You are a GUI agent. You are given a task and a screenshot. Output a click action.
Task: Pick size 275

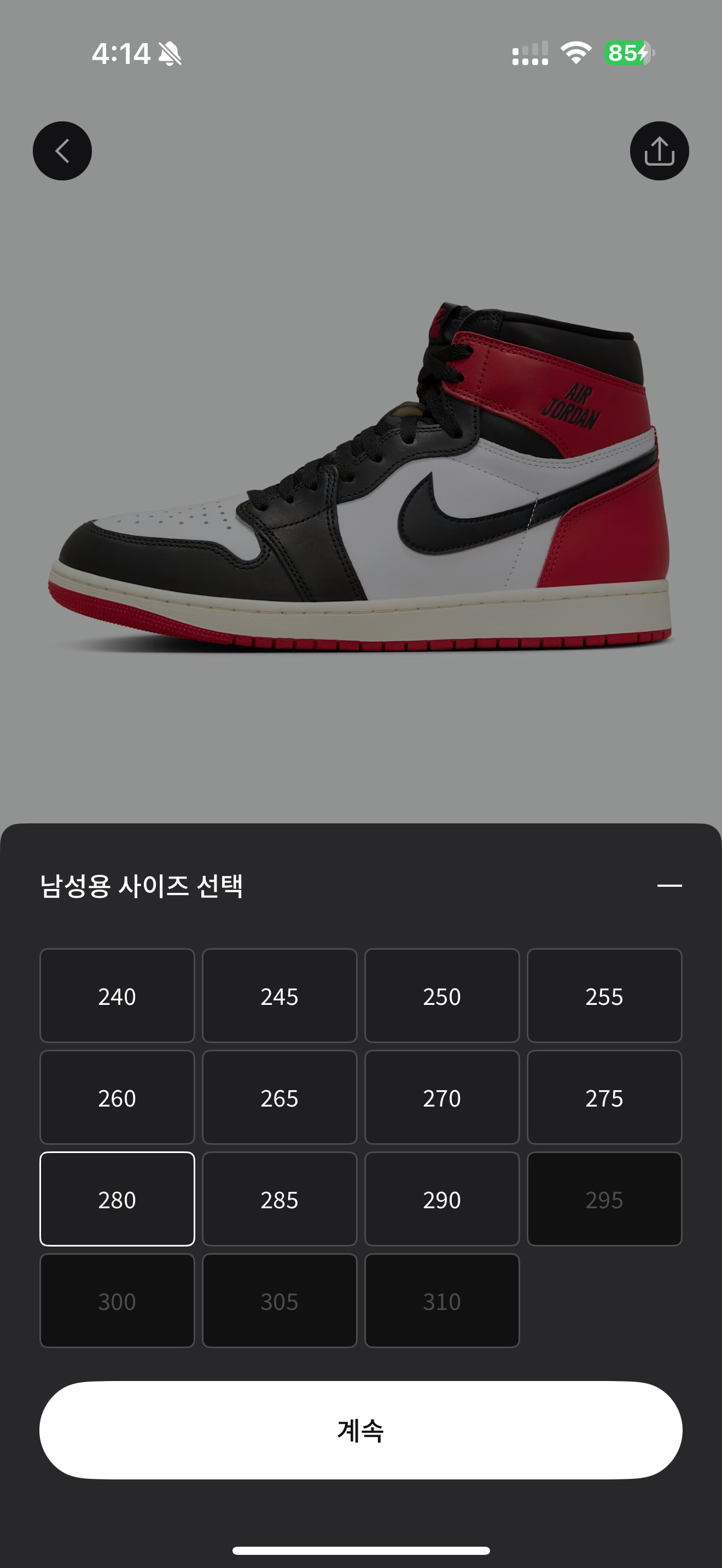604,1097
